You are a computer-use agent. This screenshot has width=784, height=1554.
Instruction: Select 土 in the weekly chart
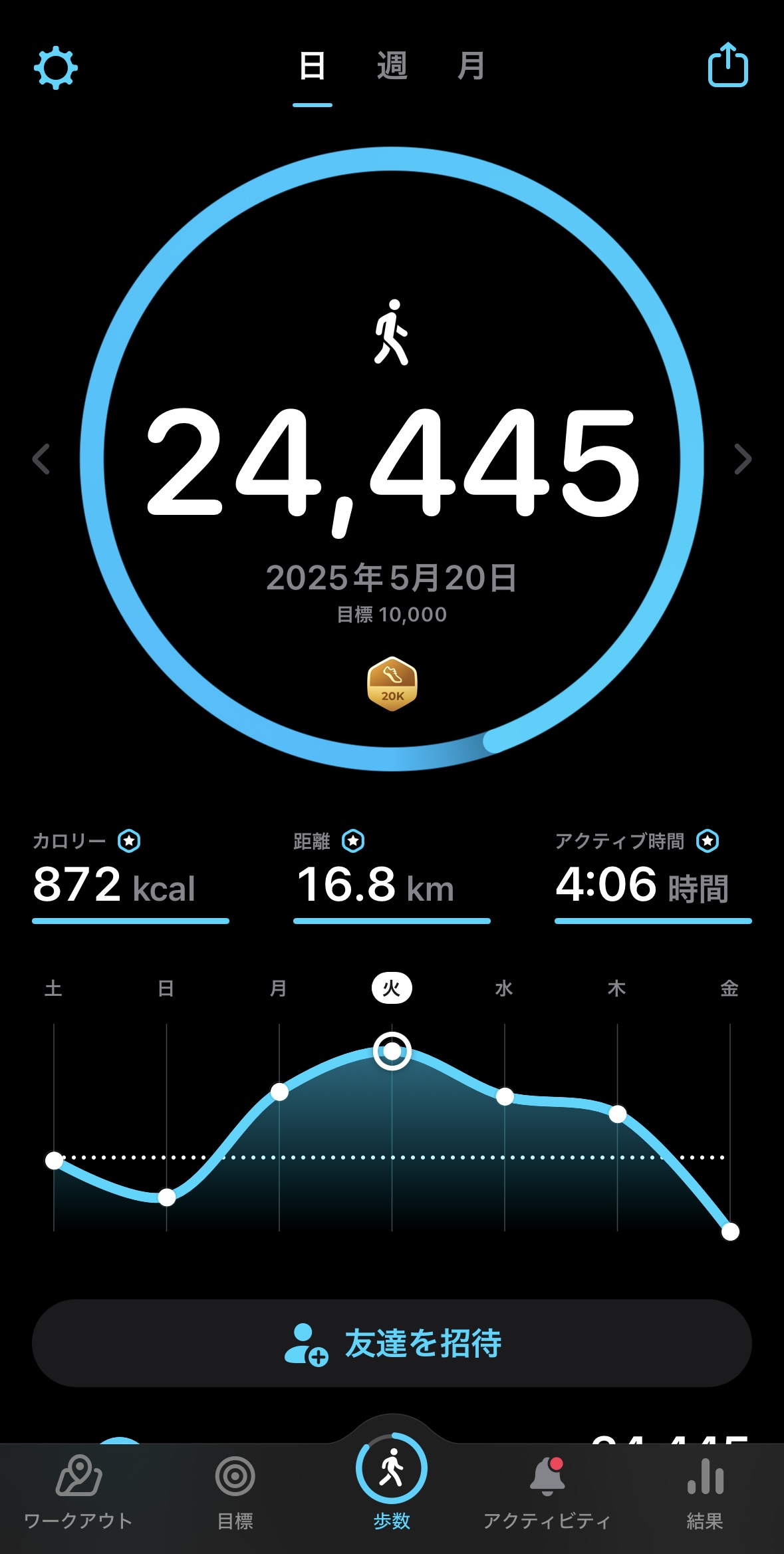(53, 989)
